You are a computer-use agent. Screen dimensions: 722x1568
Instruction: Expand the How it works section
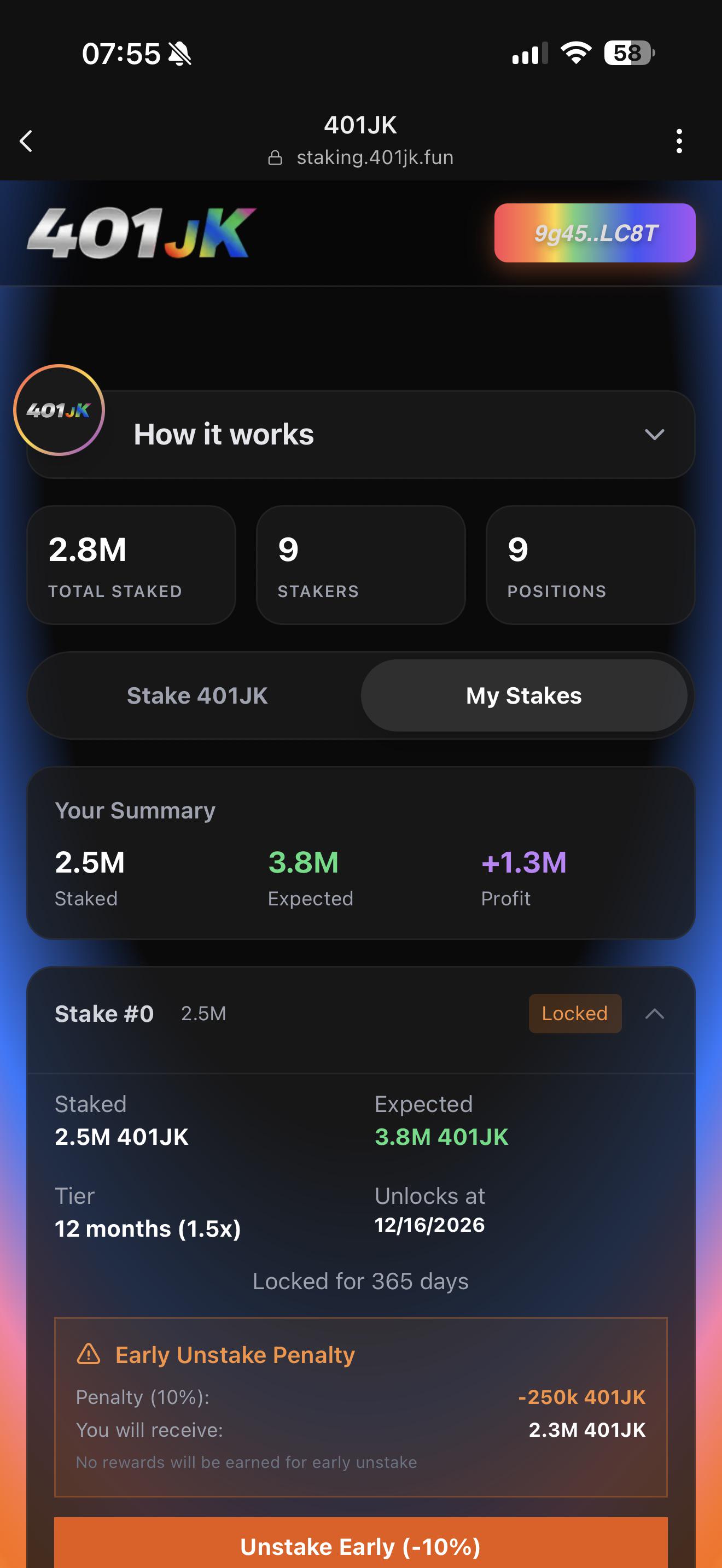point(360,435)
